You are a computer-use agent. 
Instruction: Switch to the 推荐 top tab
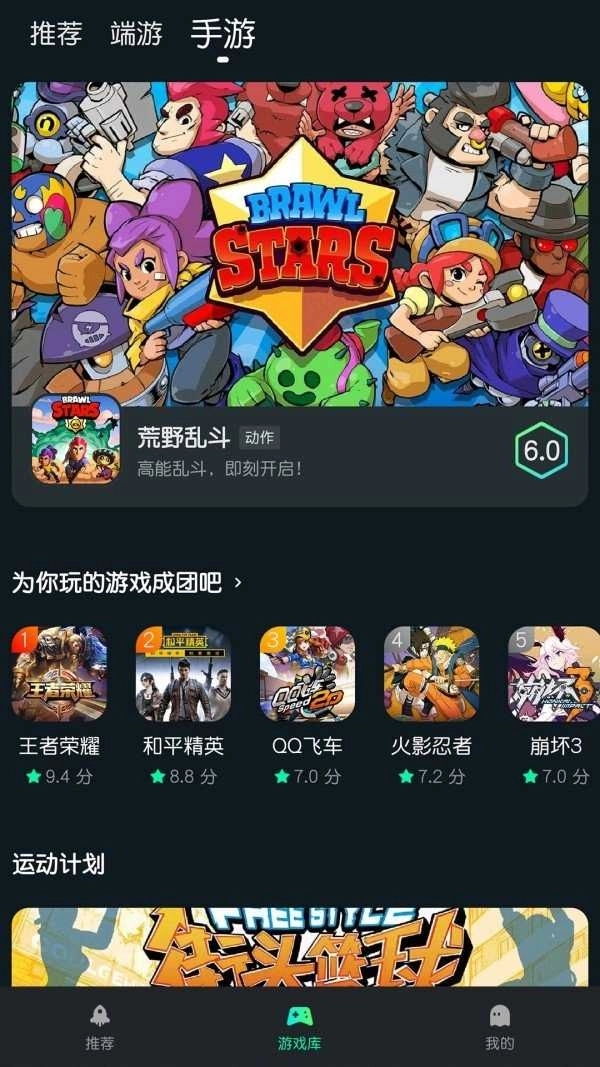56,34
